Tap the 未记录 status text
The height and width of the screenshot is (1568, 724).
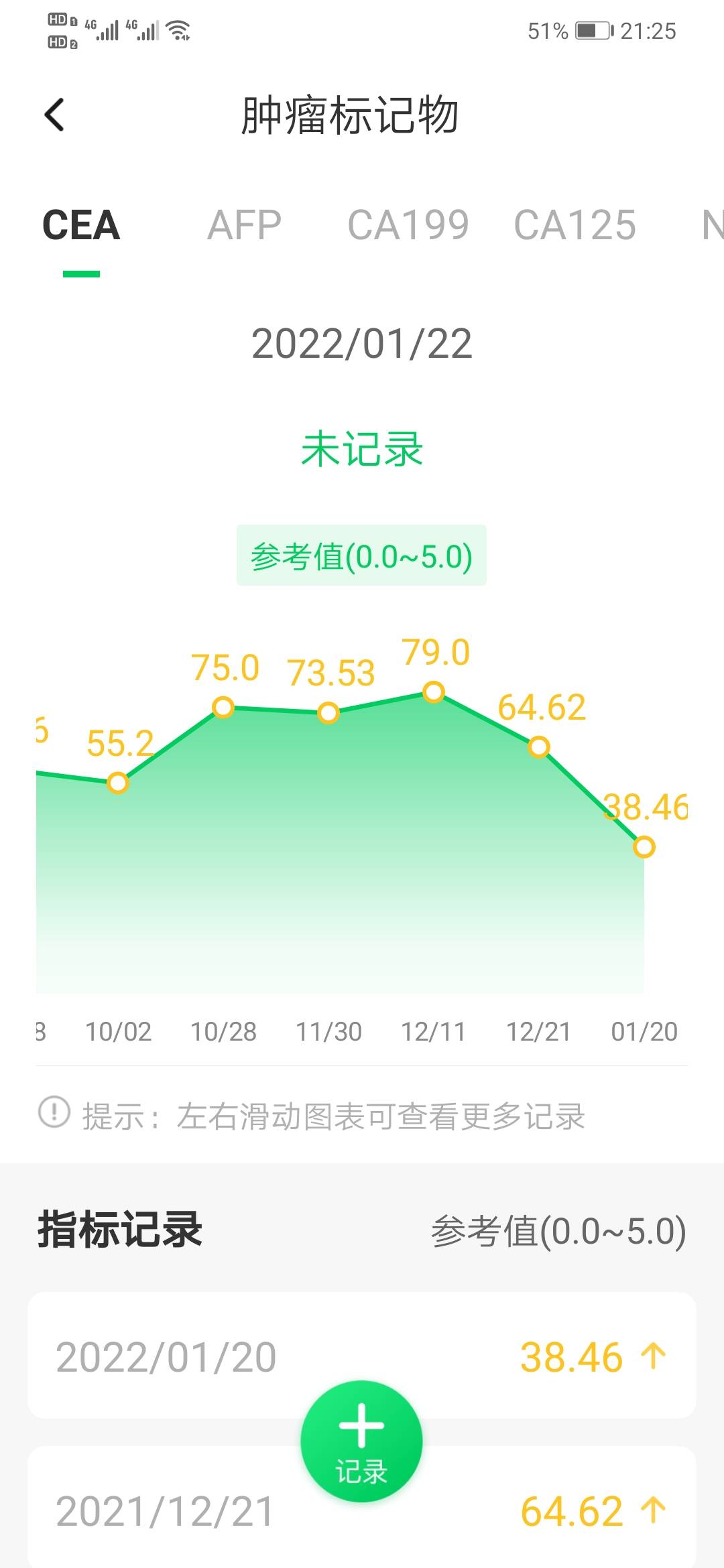coord(361,450)
